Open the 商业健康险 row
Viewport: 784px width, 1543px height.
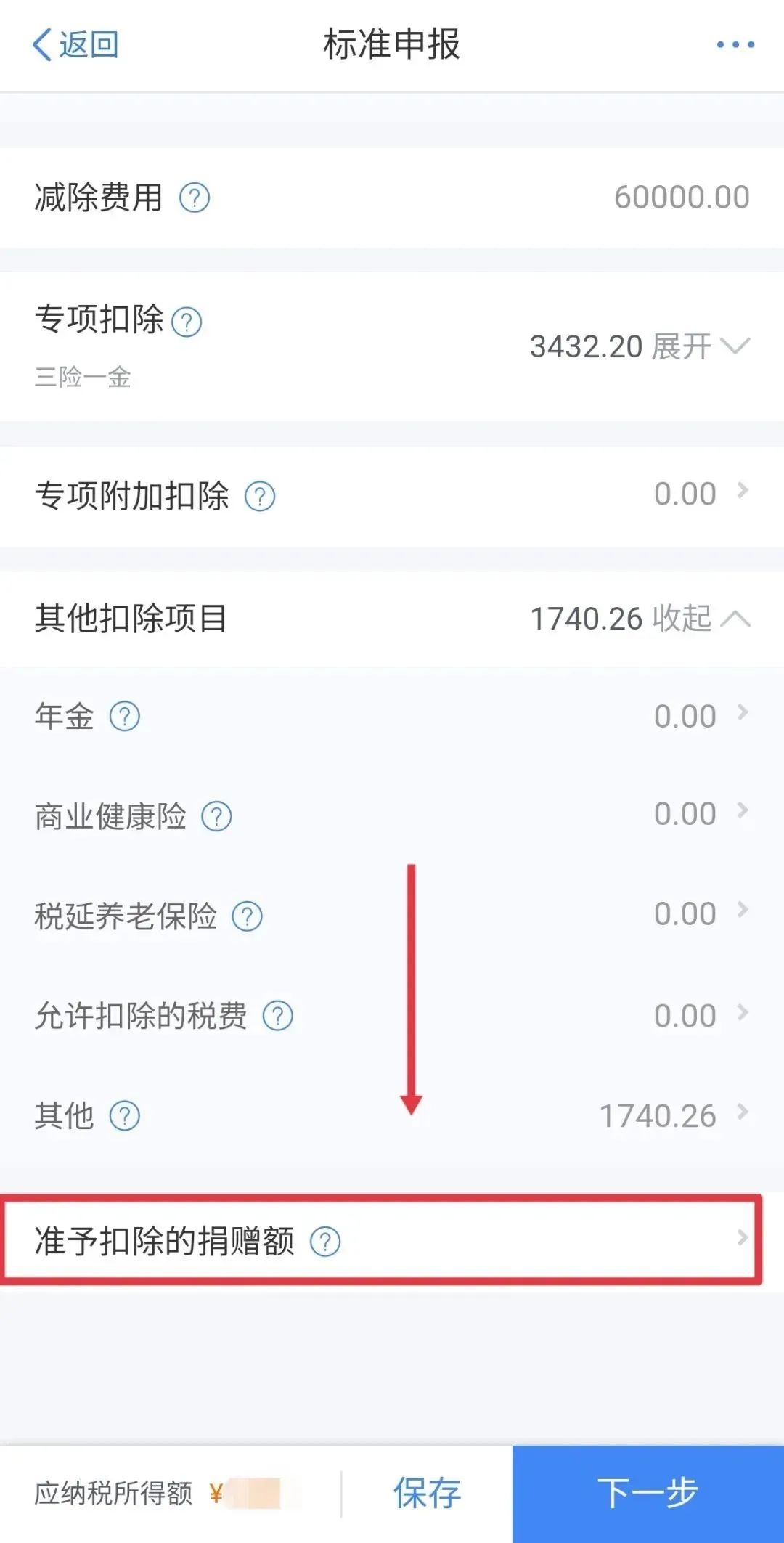pos(392,815)
